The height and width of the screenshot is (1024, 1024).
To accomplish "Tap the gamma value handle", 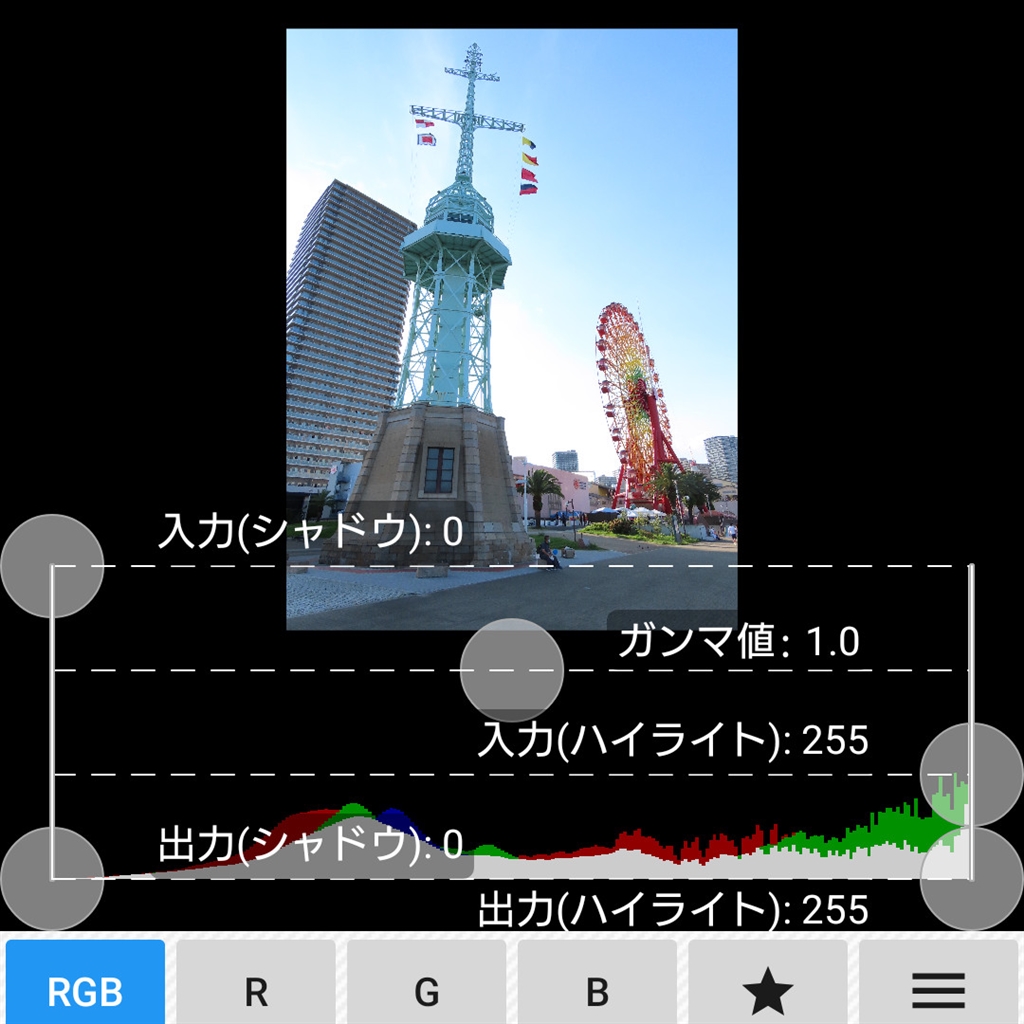I will (512, 670).
